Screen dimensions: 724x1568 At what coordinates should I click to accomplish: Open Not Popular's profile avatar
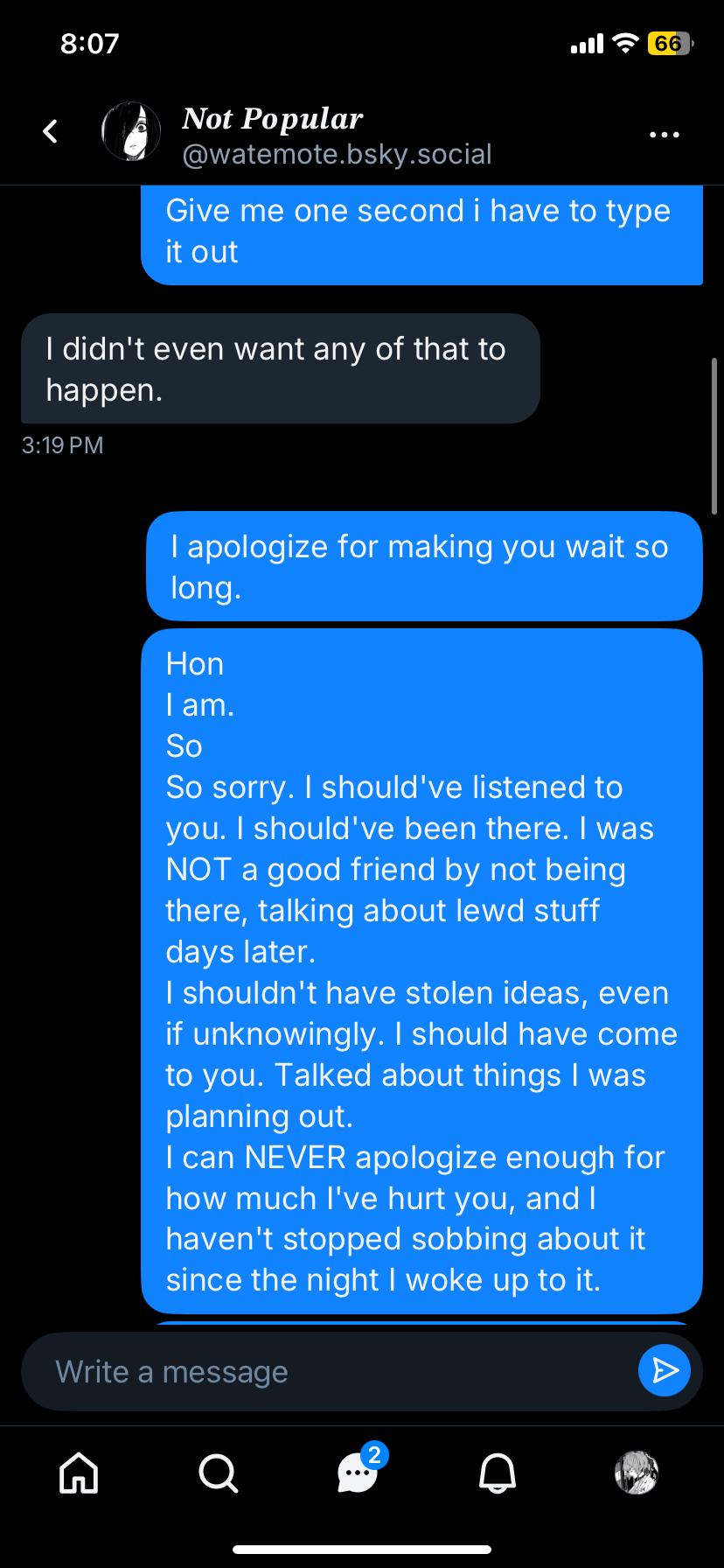(x=131, y=132)
